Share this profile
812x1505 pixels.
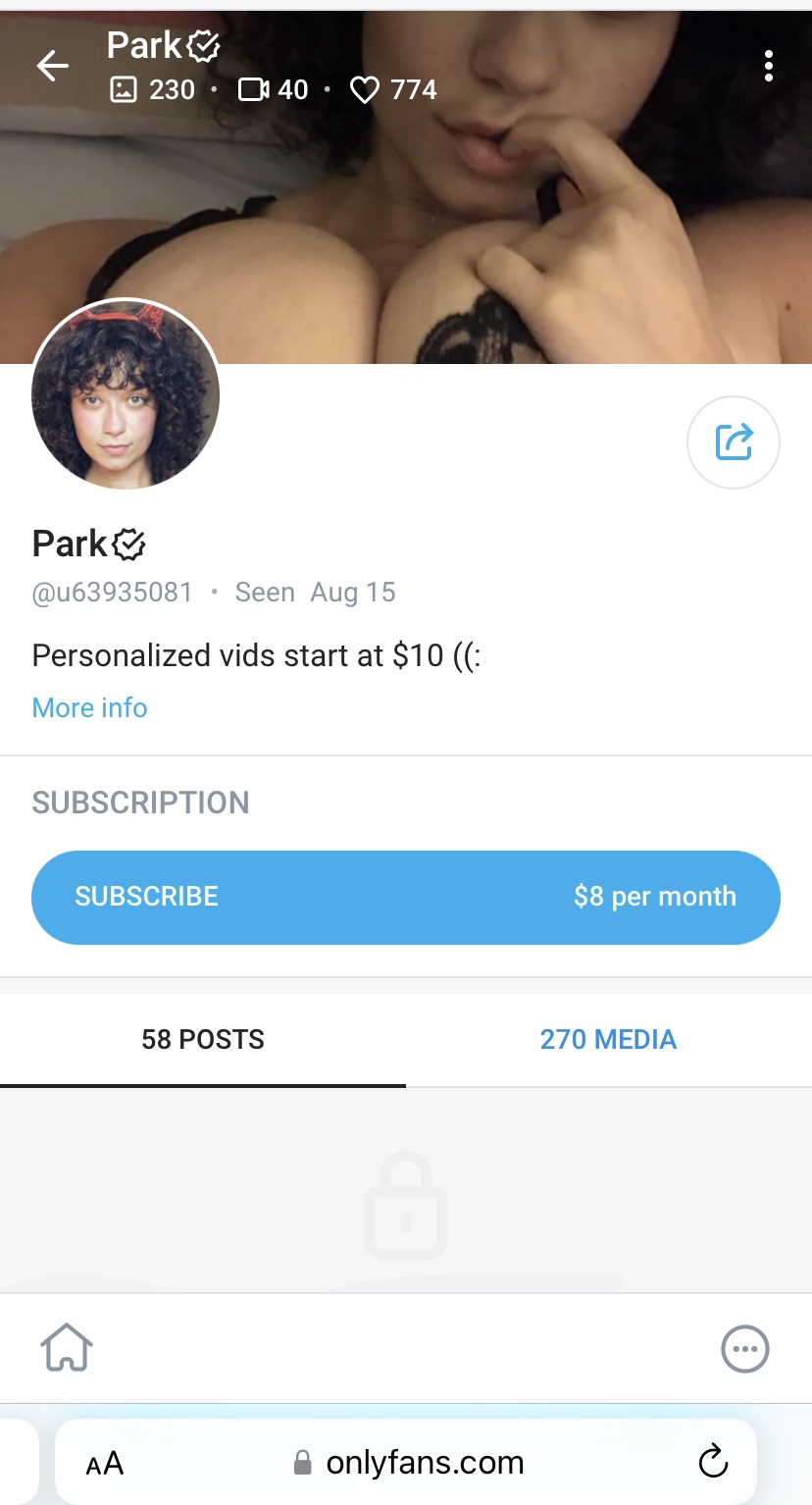(734, 441)
